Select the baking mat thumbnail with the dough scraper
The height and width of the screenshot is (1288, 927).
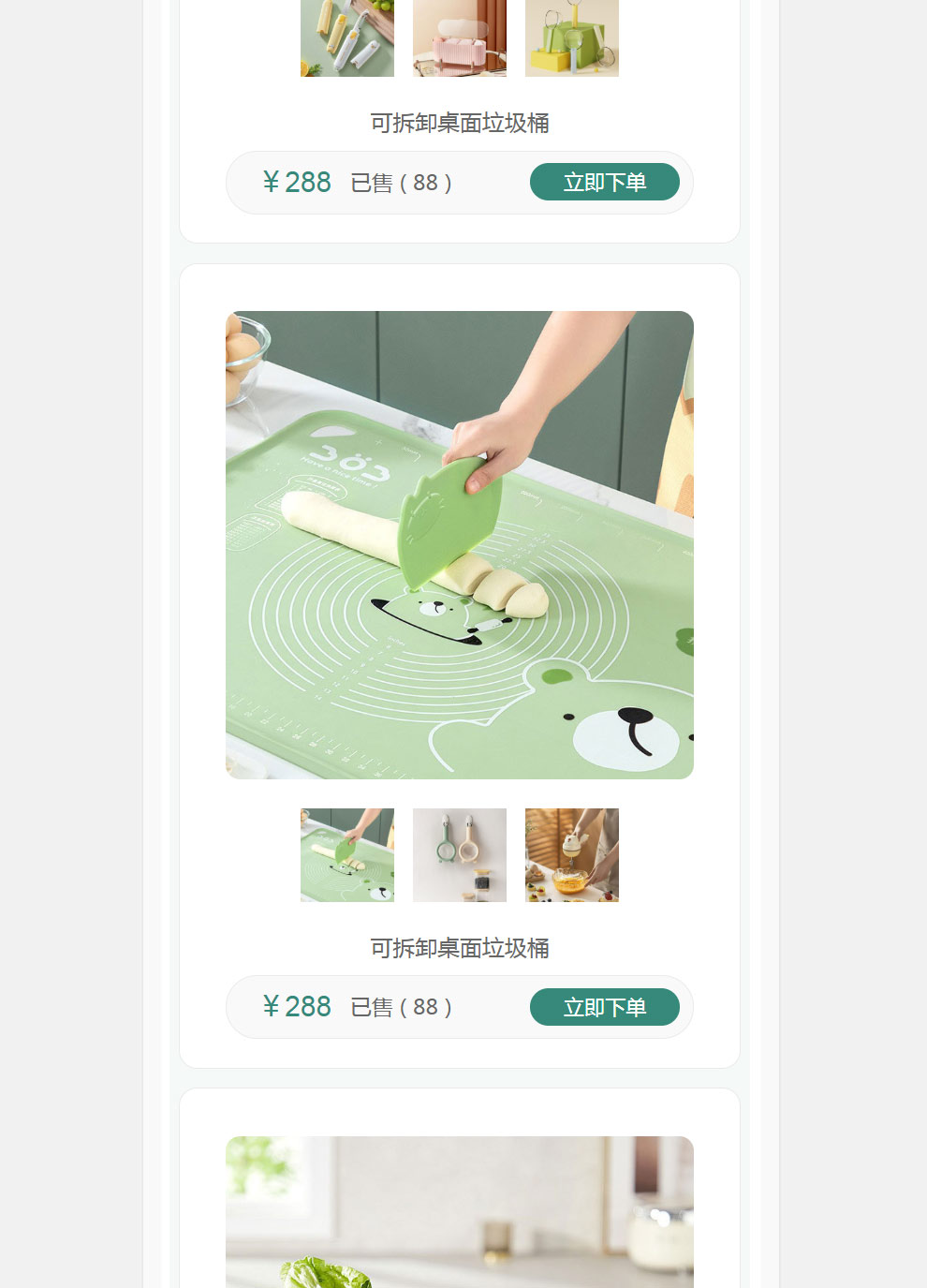click(x=347, y=854)
